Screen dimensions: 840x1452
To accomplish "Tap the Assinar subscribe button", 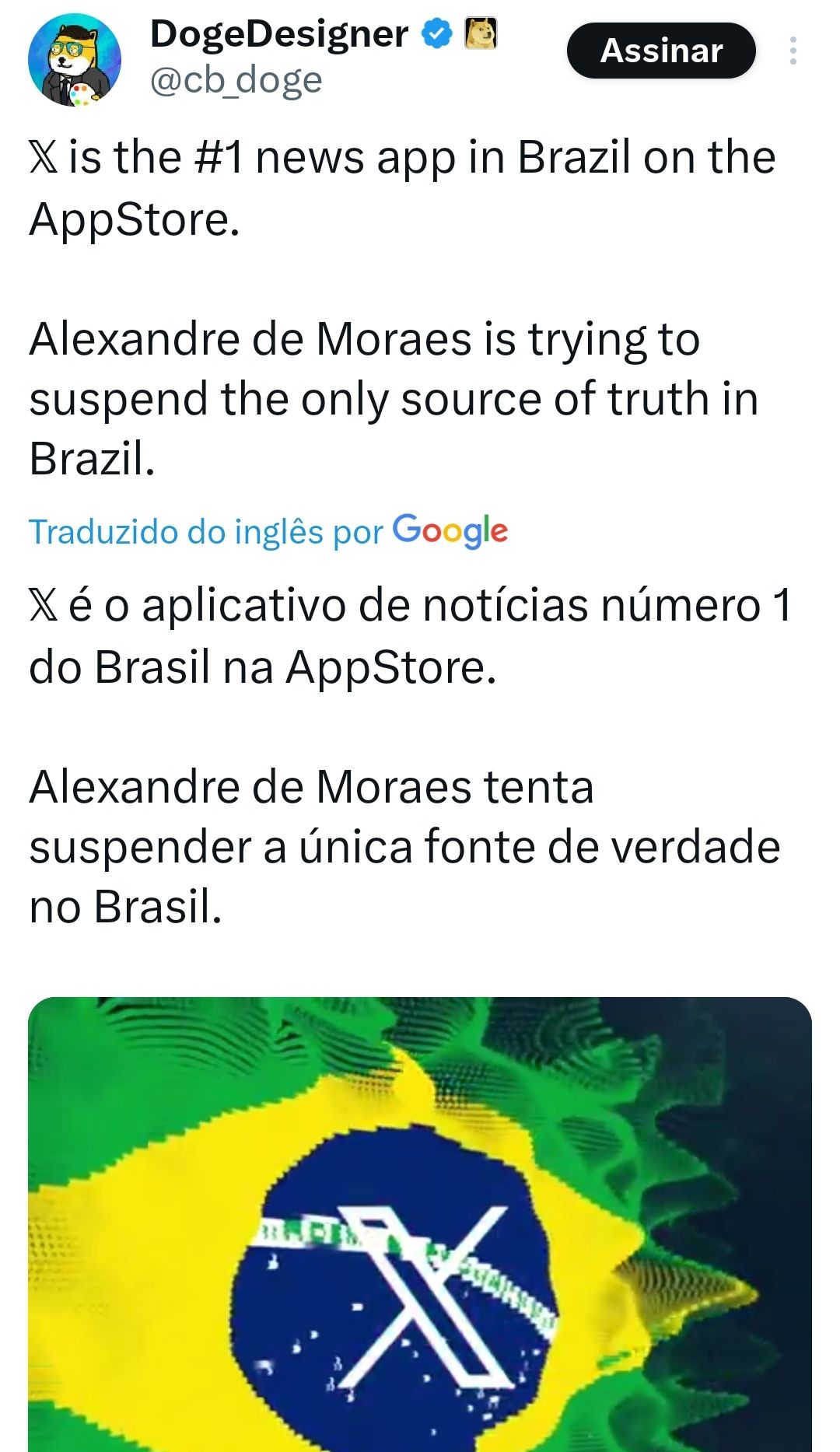I will [661, 51].
